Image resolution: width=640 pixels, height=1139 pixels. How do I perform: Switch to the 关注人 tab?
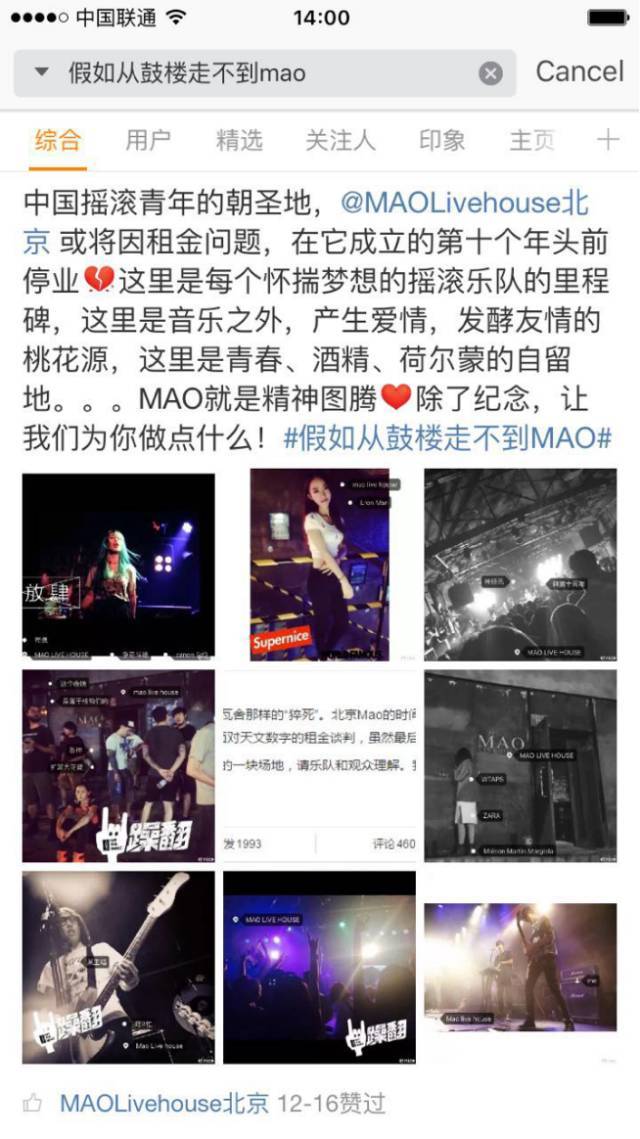340,140
